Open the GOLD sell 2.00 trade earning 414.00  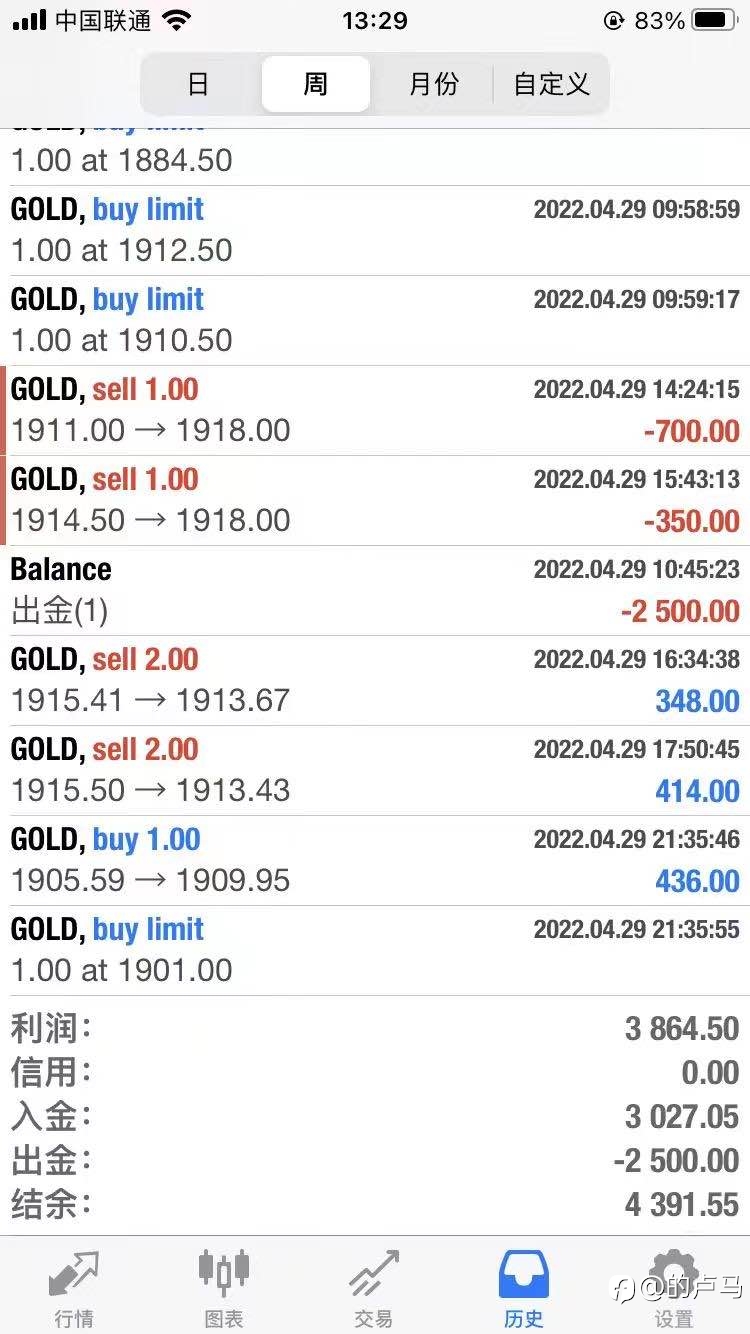375,771
